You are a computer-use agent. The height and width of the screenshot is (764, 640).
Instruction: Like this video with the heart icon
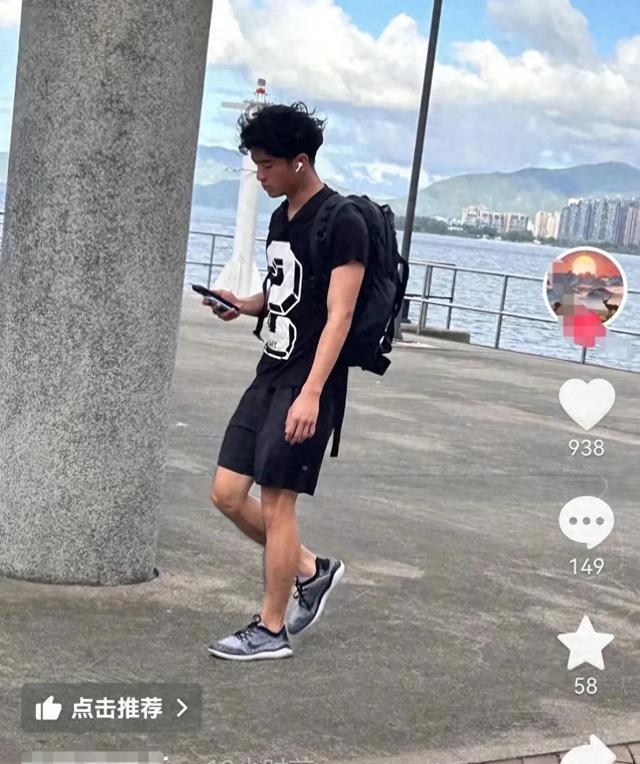pos(586,403)
